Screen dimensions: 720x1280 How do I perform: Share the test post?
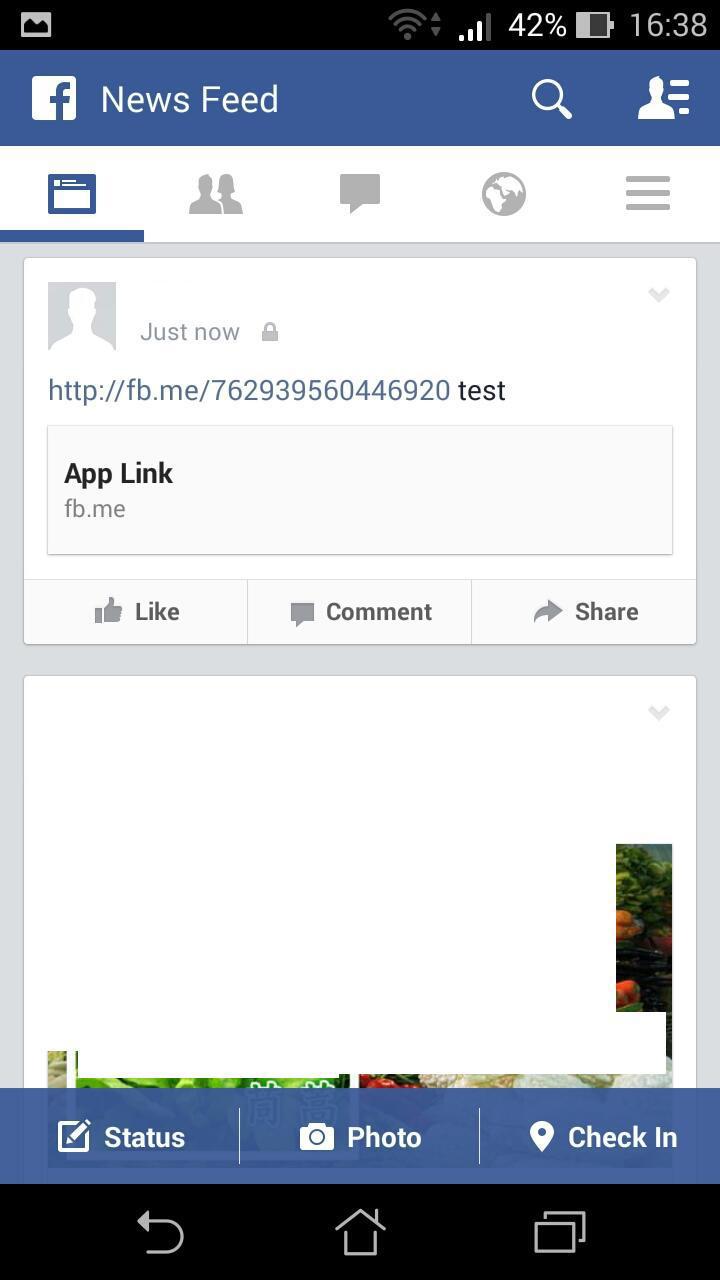point(585,612)
